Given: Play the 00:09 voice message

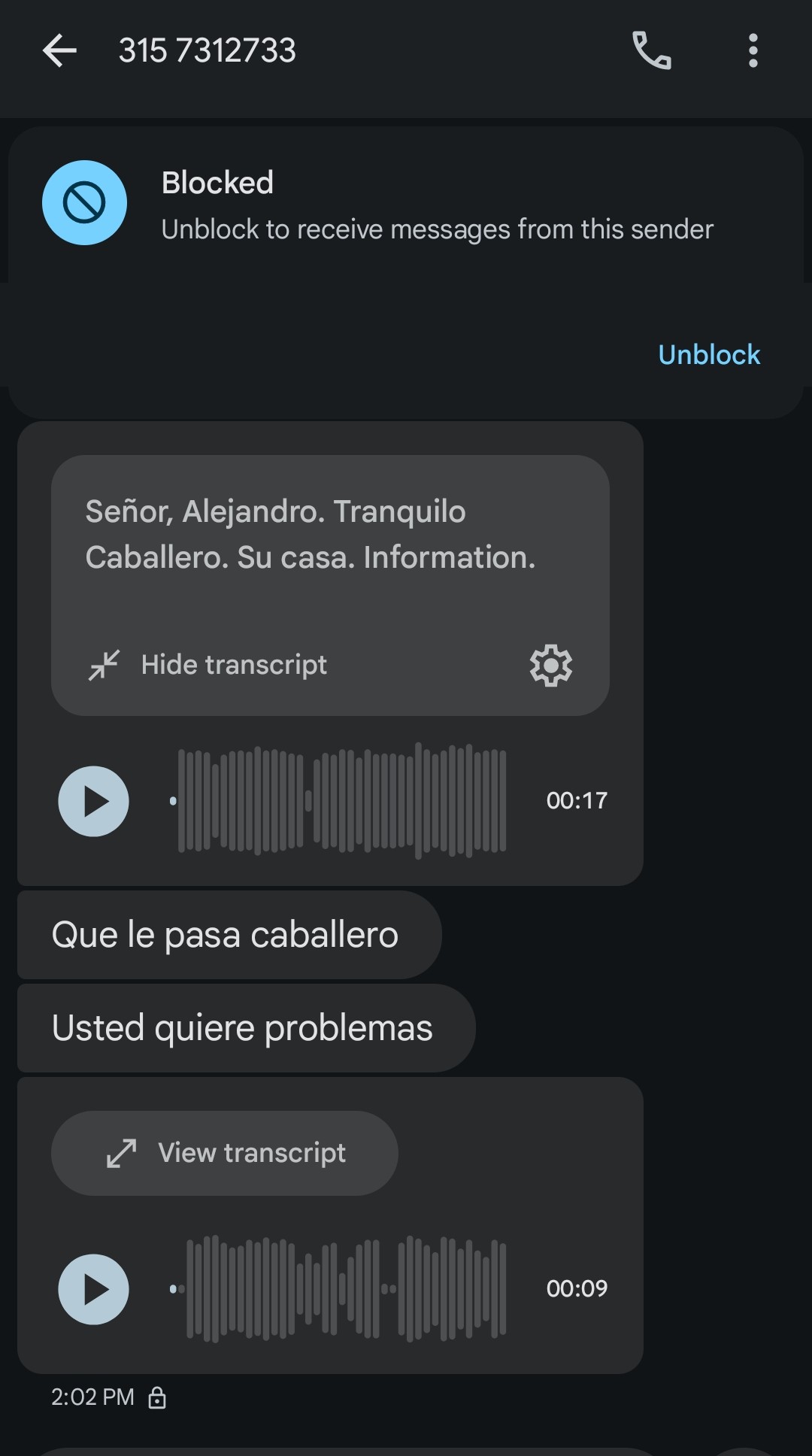Looking at the screenshot, I should 94,1289.
